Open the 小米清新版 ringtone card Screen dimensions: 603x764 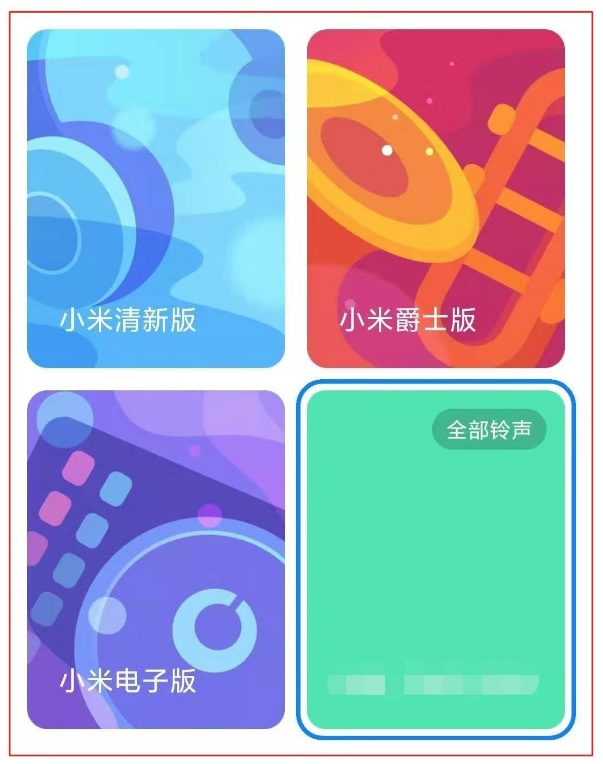(x=156, y=199)
